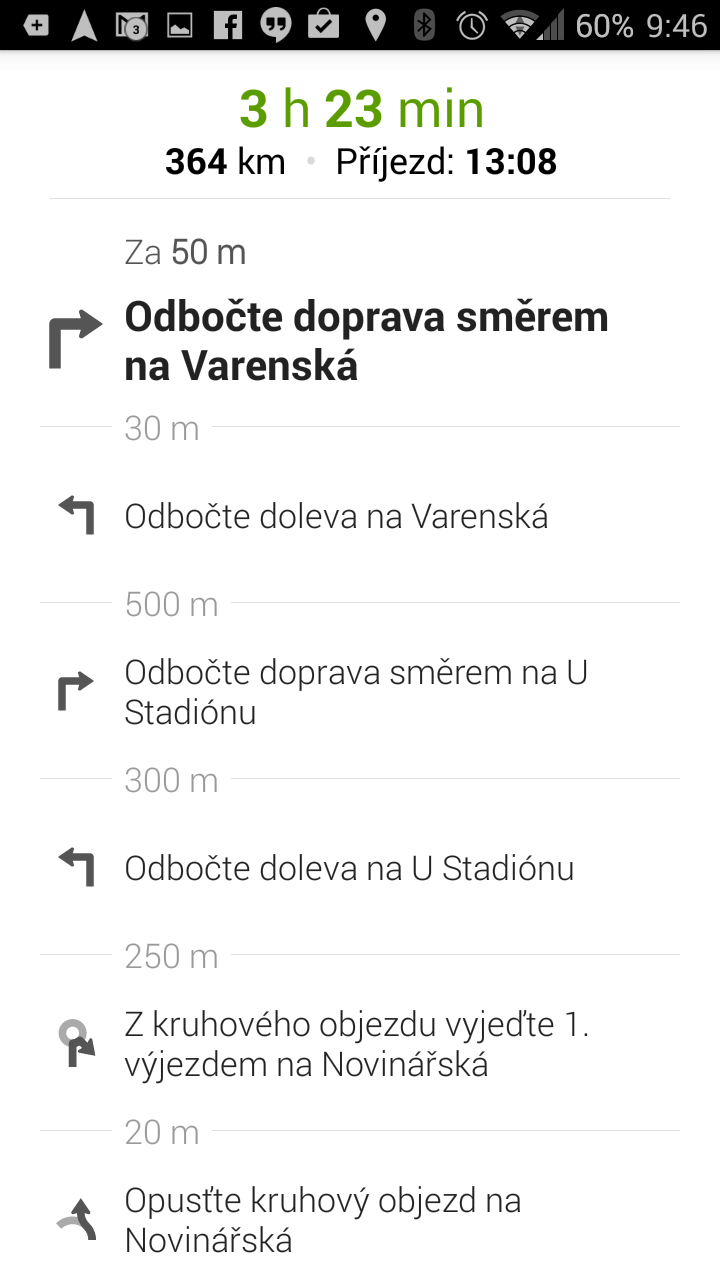Select the turn right toward U Stadiónu step
The width and height of the screenshot is (720, 1280).
[360, 691]
